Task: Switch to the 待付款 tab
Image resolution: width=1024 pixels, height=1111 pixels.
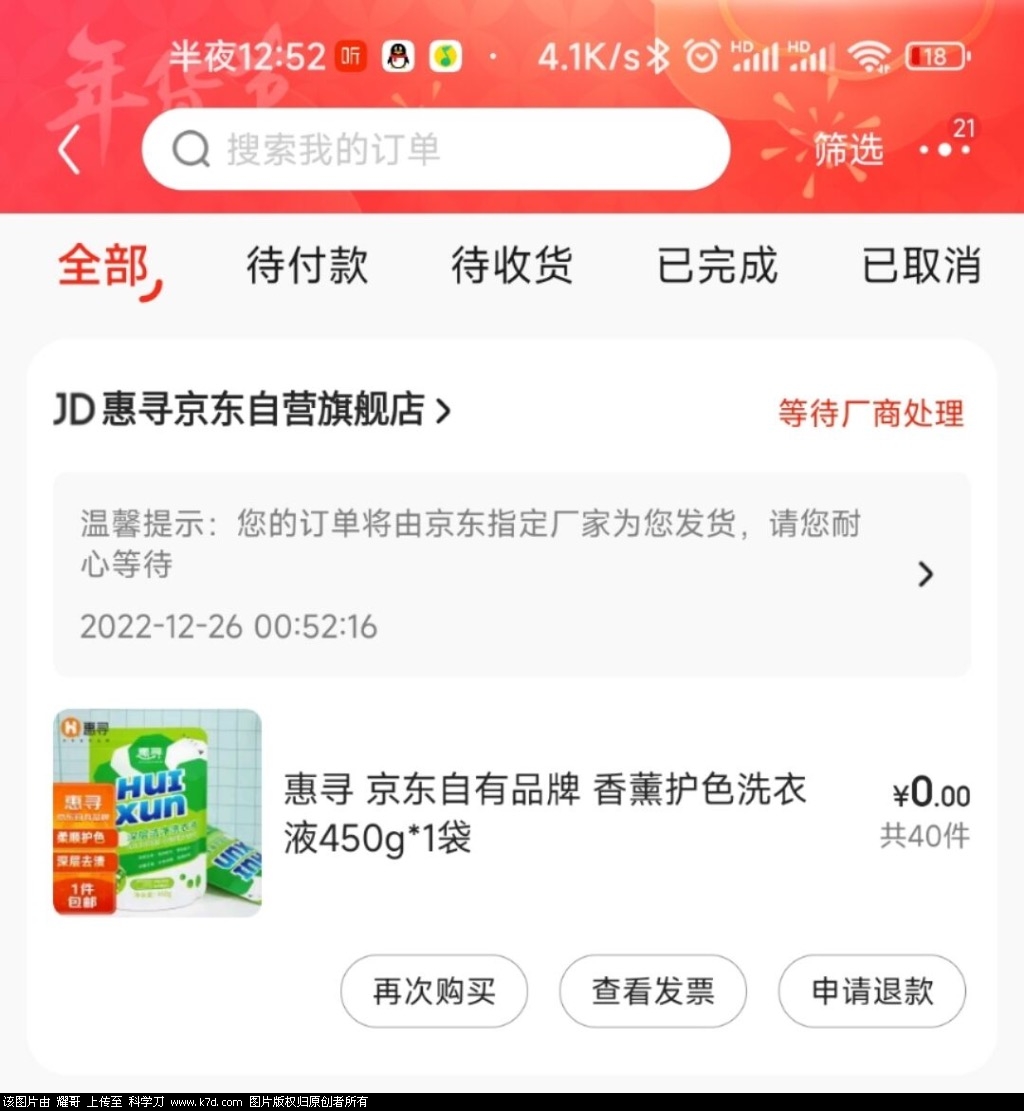Action: 307,266
